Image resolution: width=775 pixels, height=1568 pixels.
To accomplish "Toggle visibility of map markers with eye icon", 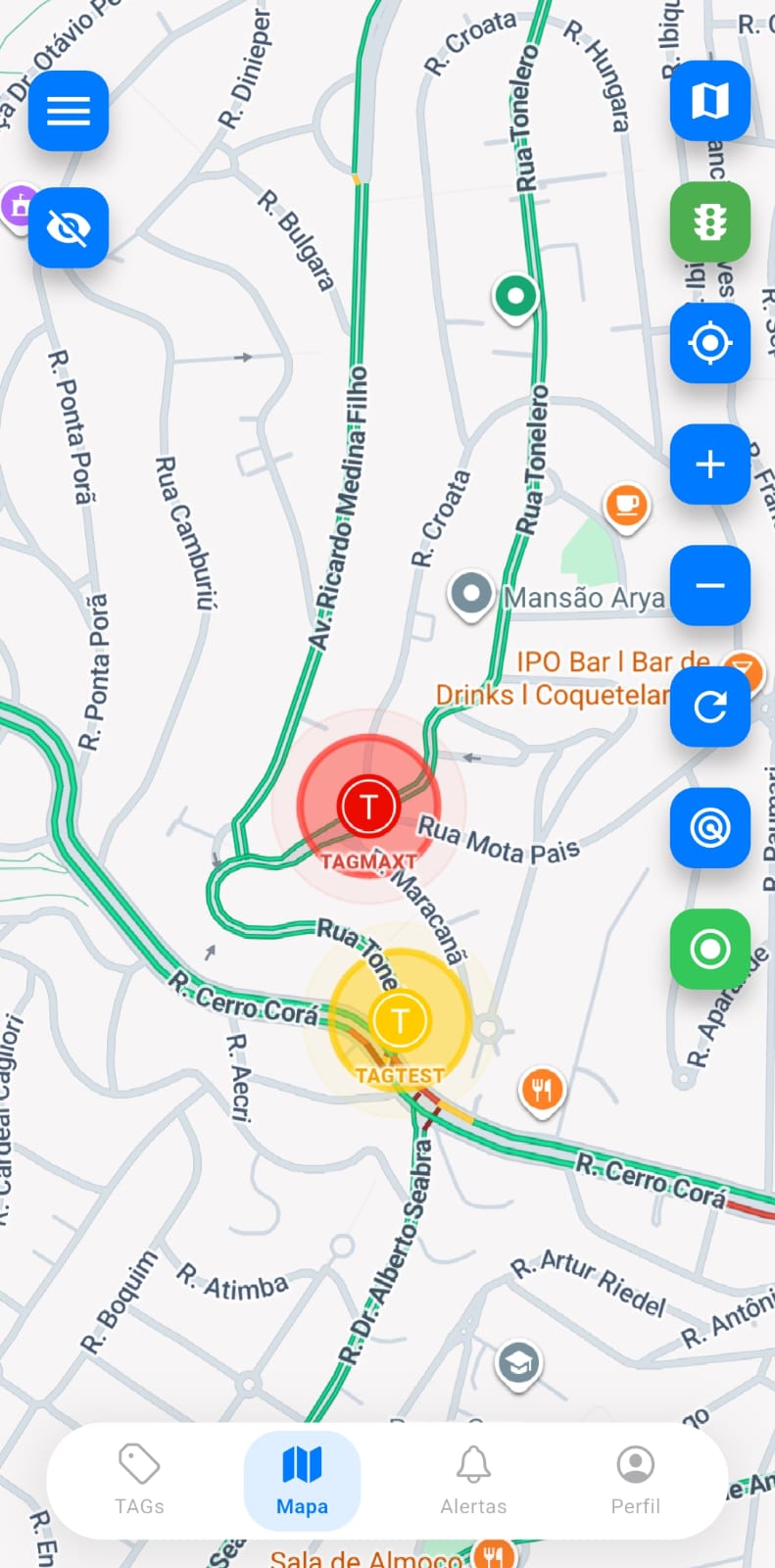I will [x=68, y=228].
